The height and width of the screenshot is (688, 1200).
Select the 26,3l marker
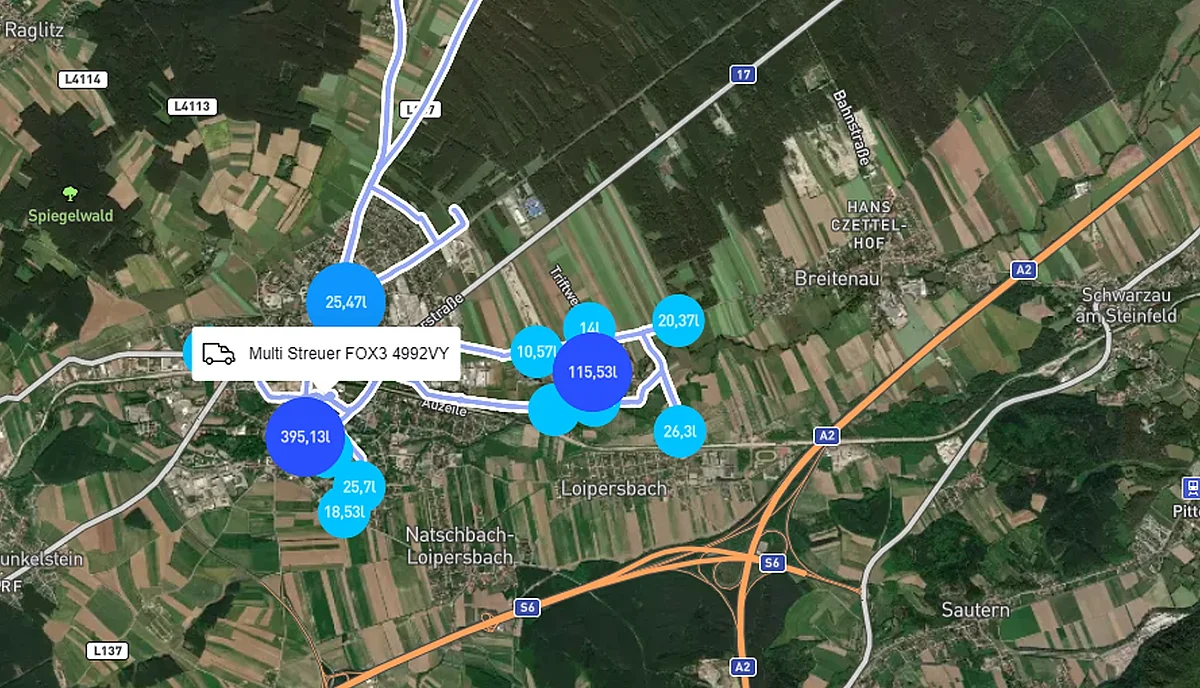(x=680, y=432)
